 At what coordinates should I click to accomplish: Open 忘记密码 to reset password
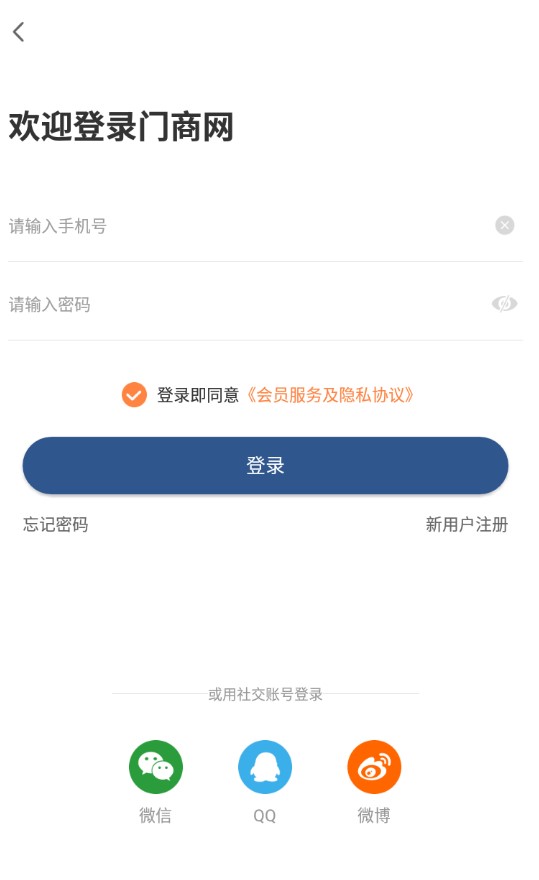tap(56, 524)
